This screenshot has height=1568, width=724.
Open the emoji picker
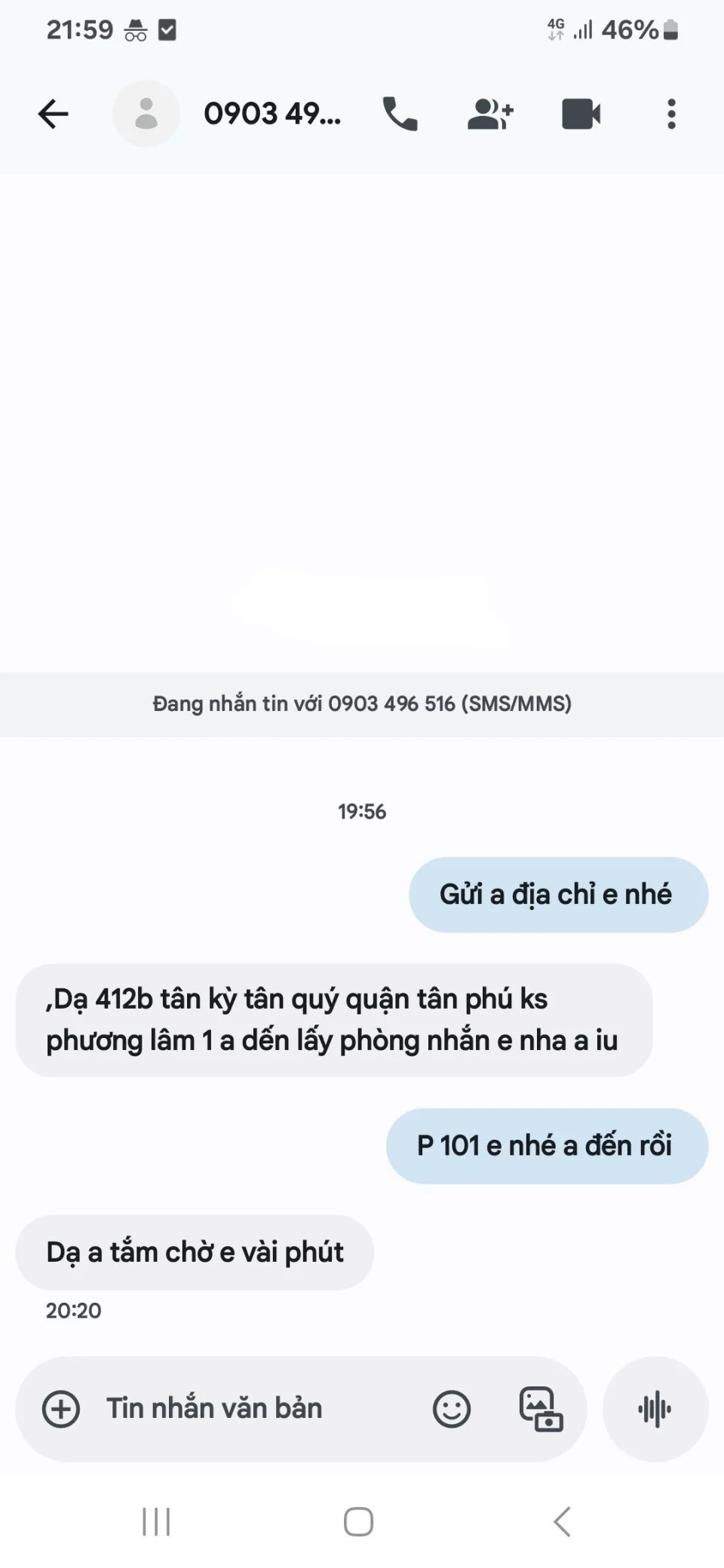point(452,1409)
